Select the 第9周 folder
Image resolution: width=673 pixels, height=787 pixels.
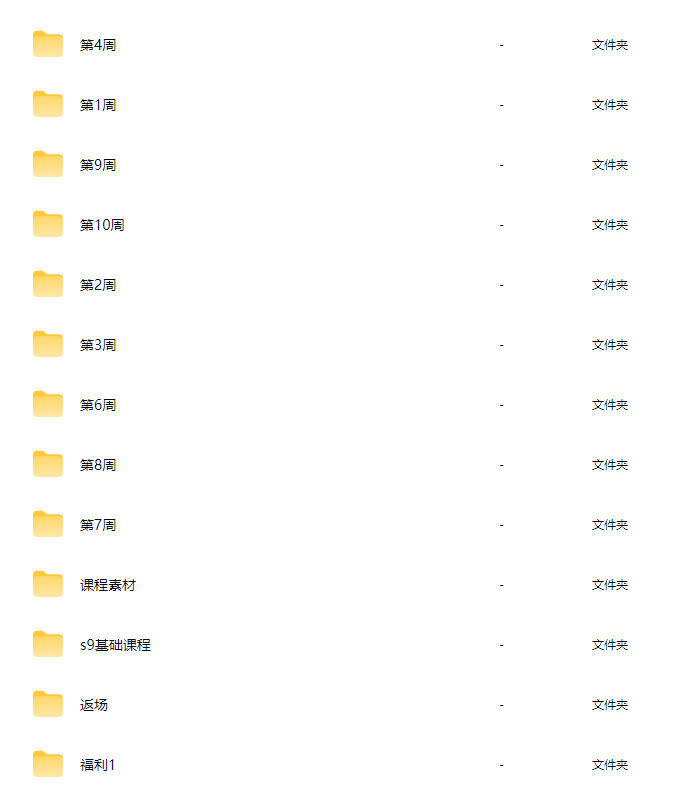pos(98,165)
